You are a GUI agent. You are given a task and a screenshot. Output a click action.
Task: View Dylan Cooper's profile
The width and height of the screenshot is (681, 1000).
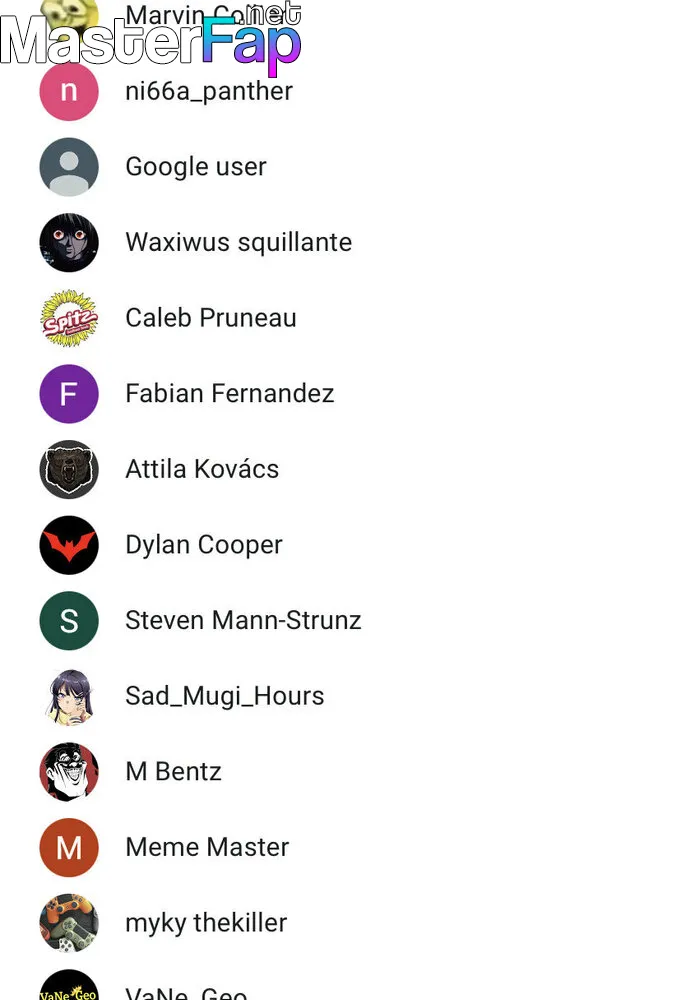click(x=203, y=545)
